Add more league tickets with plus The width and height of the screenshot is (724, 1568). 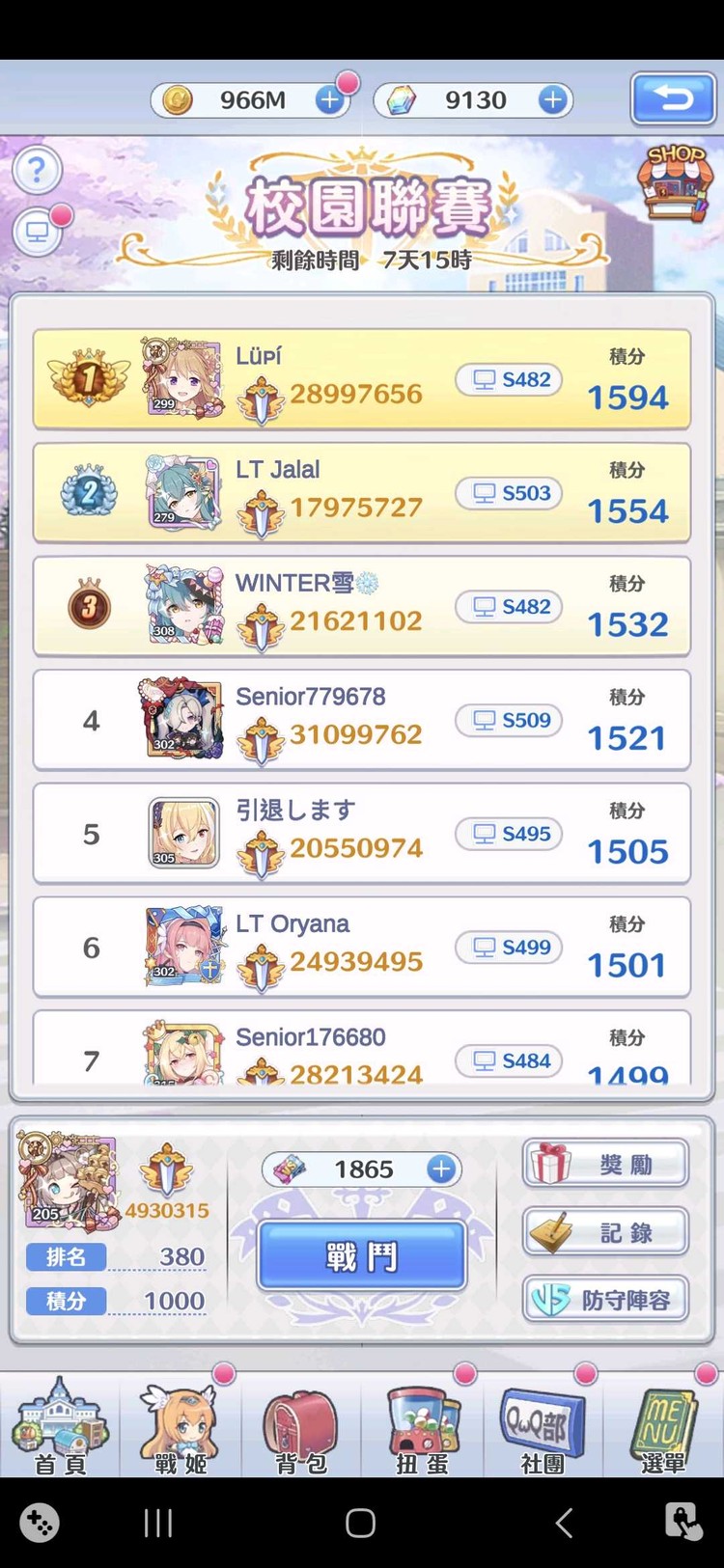tap(441, 1169)
